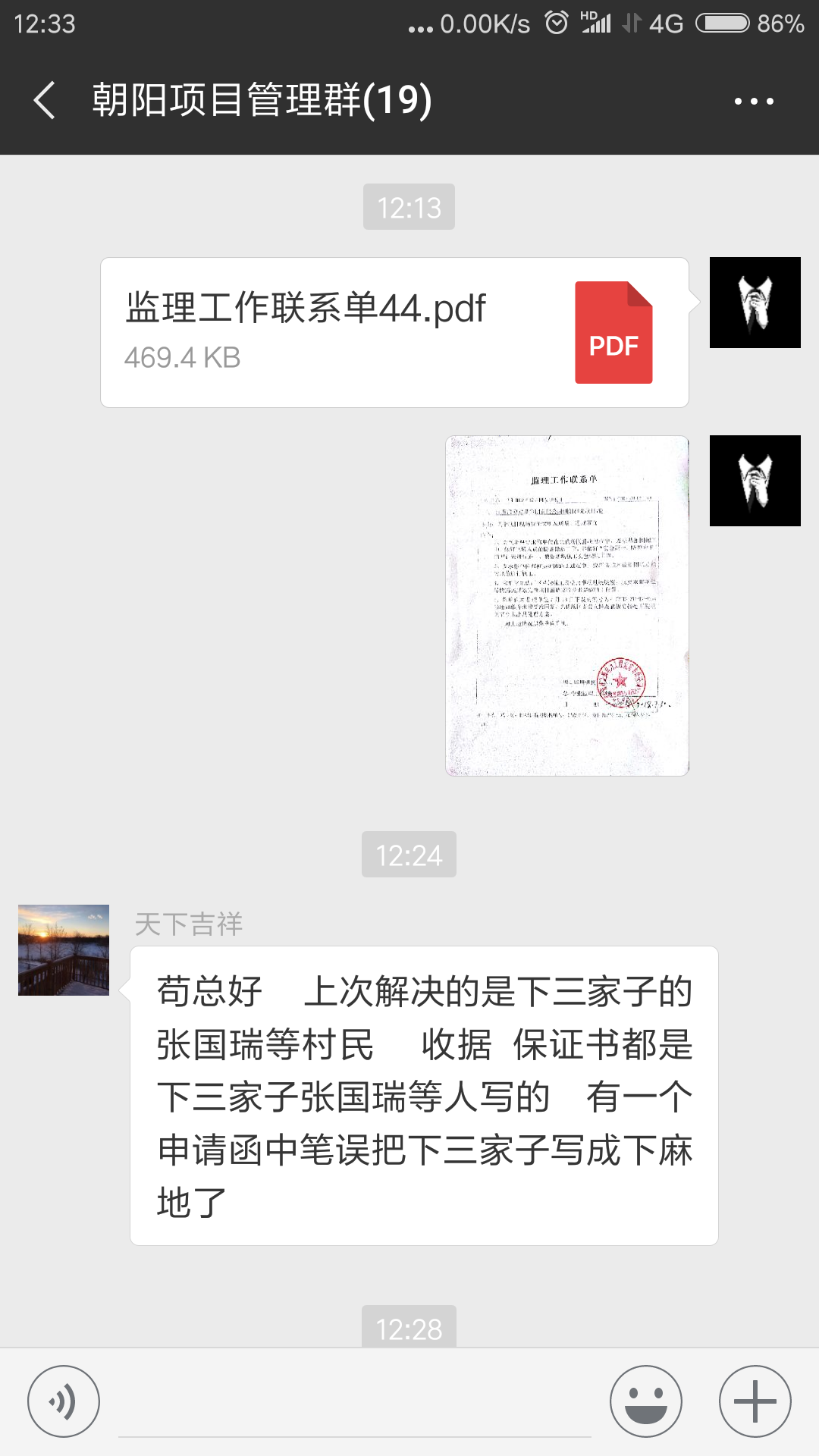The height and width of the screenshot is (1456, 819).
Task: Open the 监理工作联系单44.pdf file
Action: point(394,332)
